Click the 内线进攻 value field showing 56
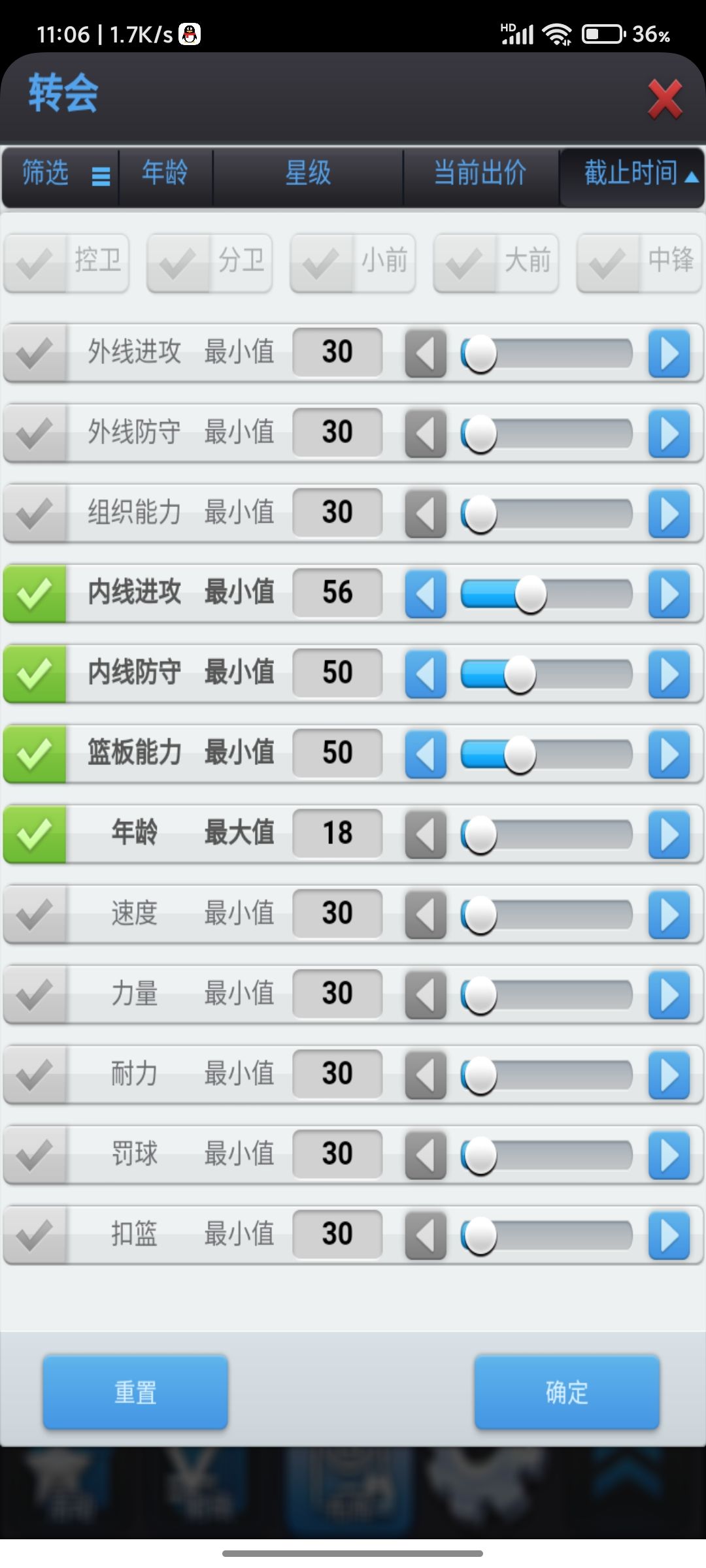Image resolution: width=706 pixels, height=1568 pixels. (x=337, y=592)
